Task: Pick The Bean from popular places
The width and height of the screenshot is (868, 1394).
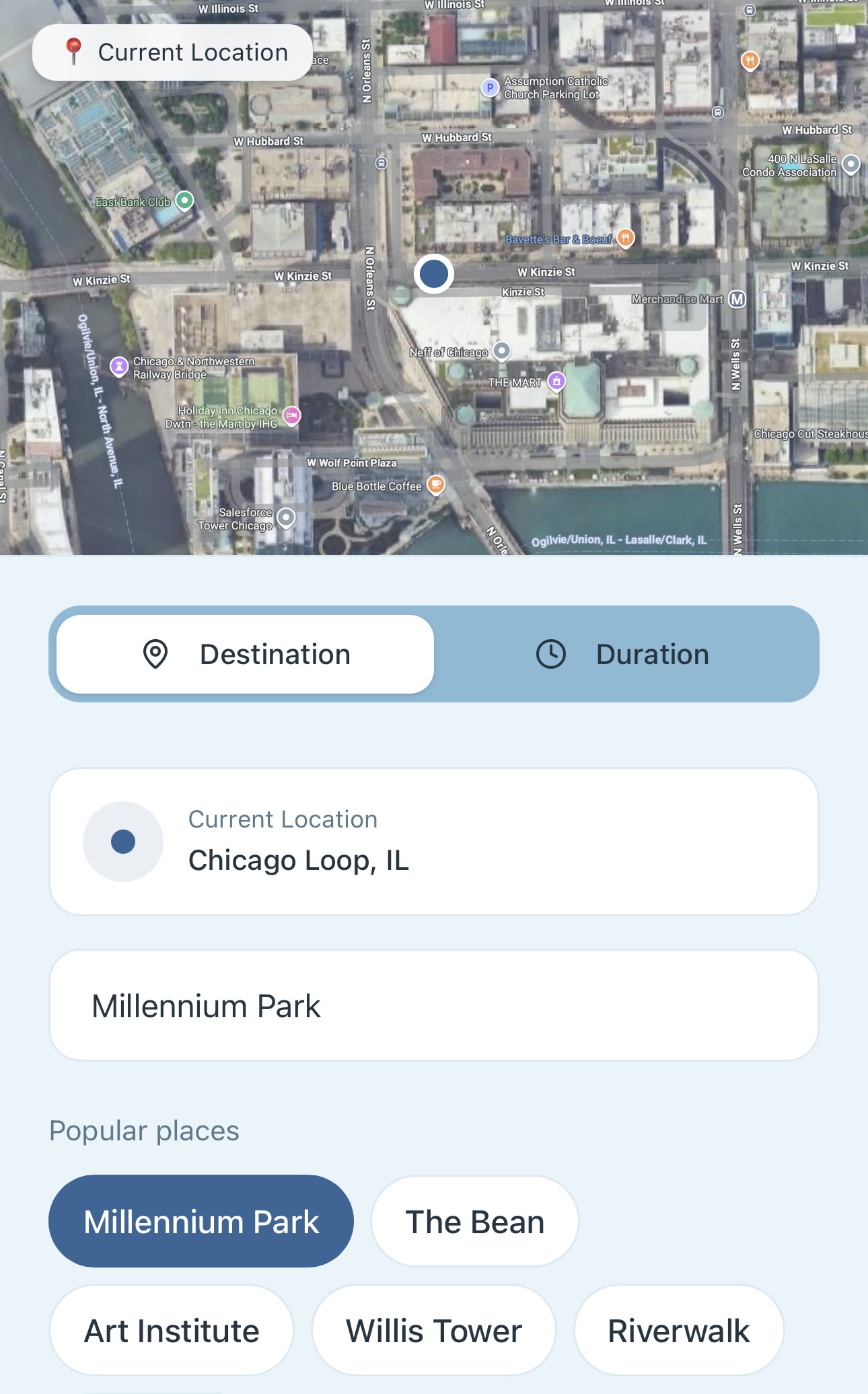Action: click(x=475, y=1221)
